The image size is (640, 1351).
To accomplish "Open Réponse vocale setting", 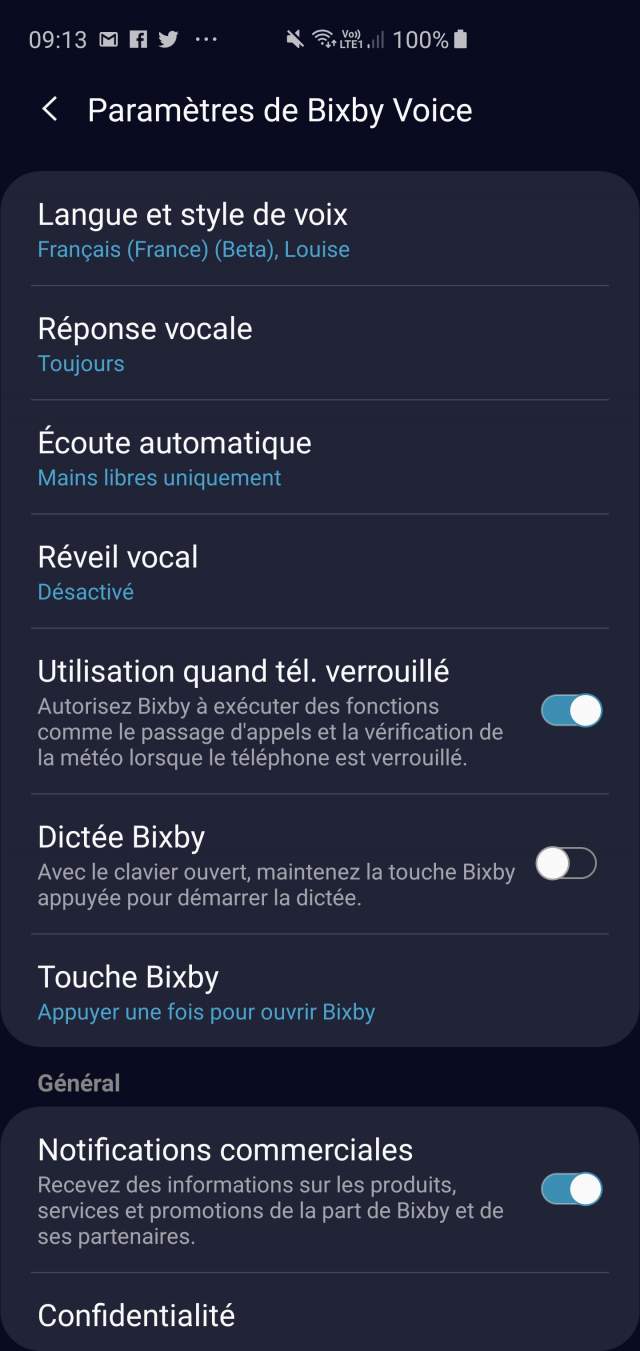I will (145, 344).
